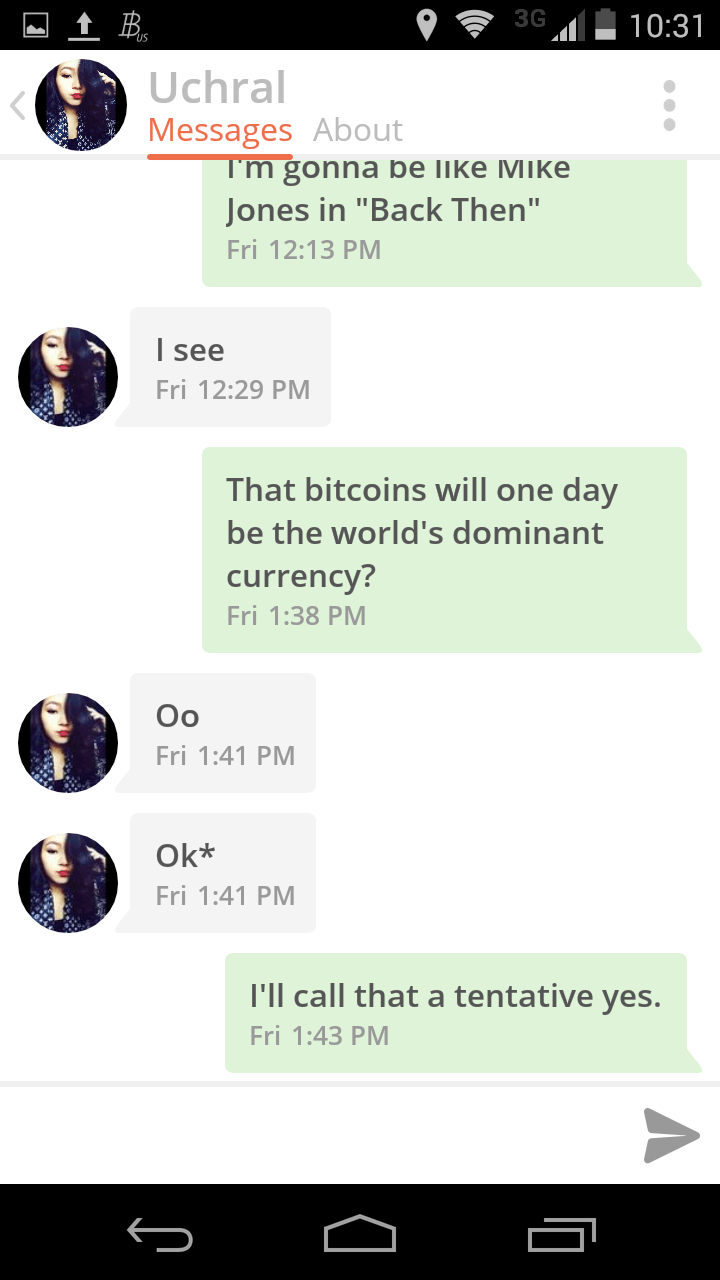Screen dimensions: 720x1280
Task: Tap the system home button
Action: [x=360, y=1233]
